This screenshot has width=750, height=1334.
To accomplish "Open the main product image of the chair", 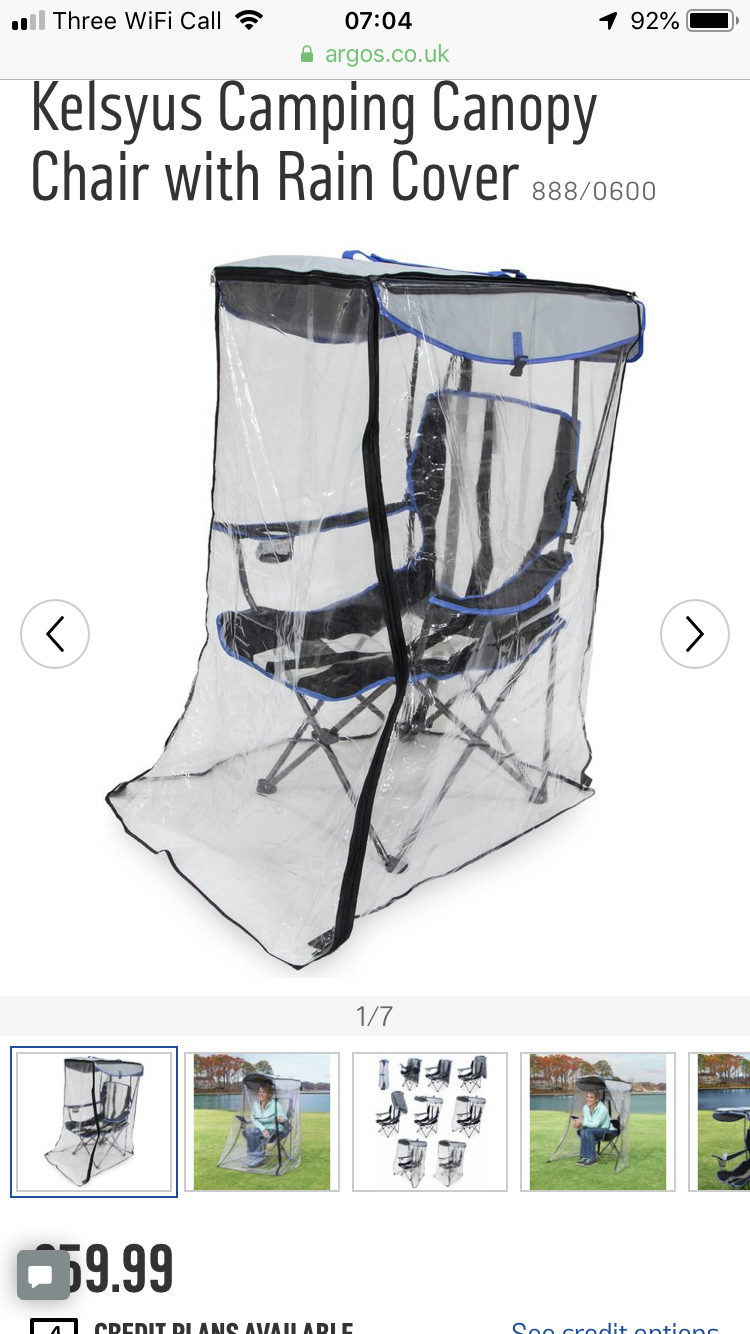I will pyautogui.click(x=375, y=610).
